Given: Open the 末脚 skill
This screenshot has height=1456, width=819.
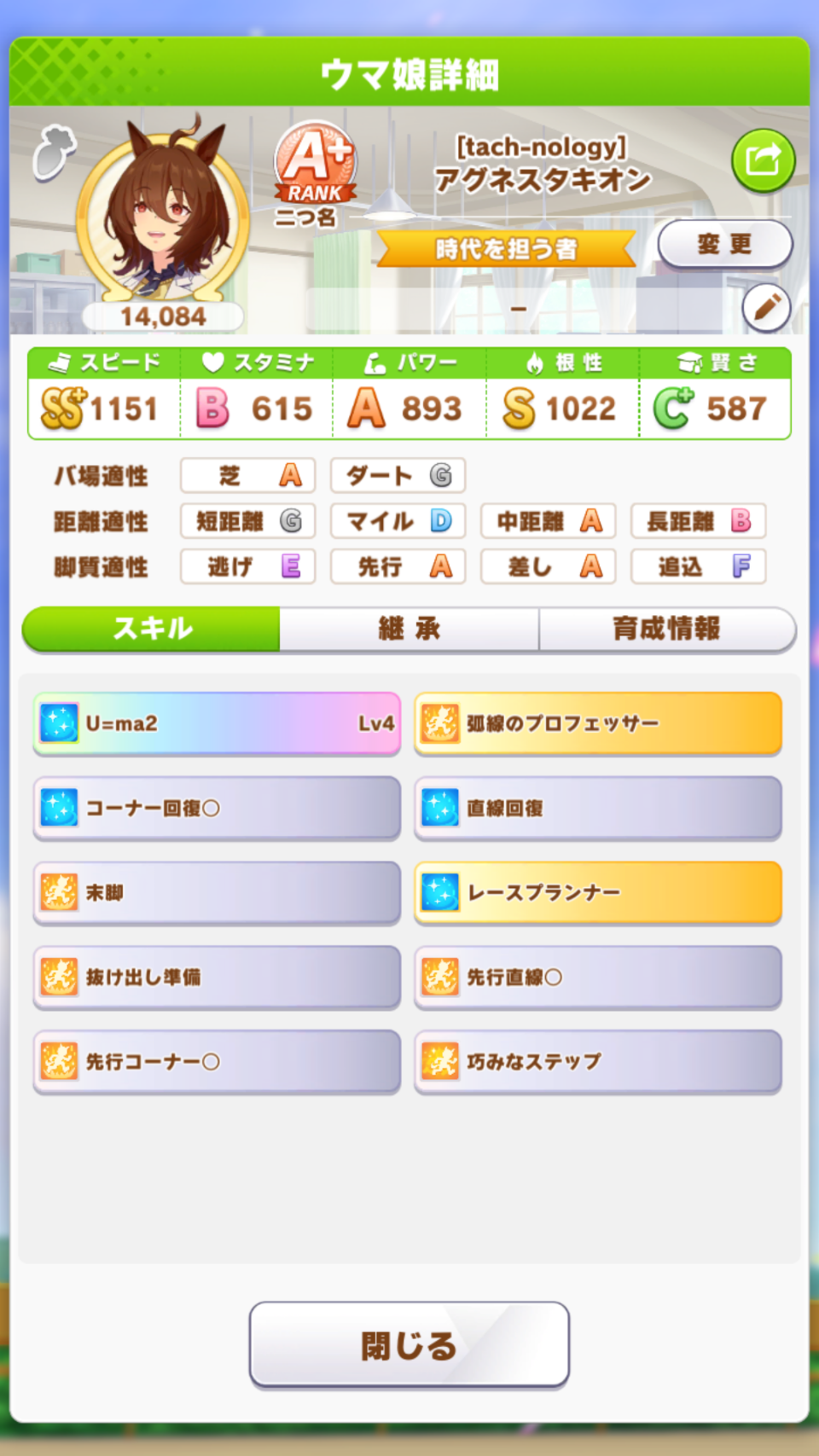Looking at the screenshot, I should click(217, 893).
